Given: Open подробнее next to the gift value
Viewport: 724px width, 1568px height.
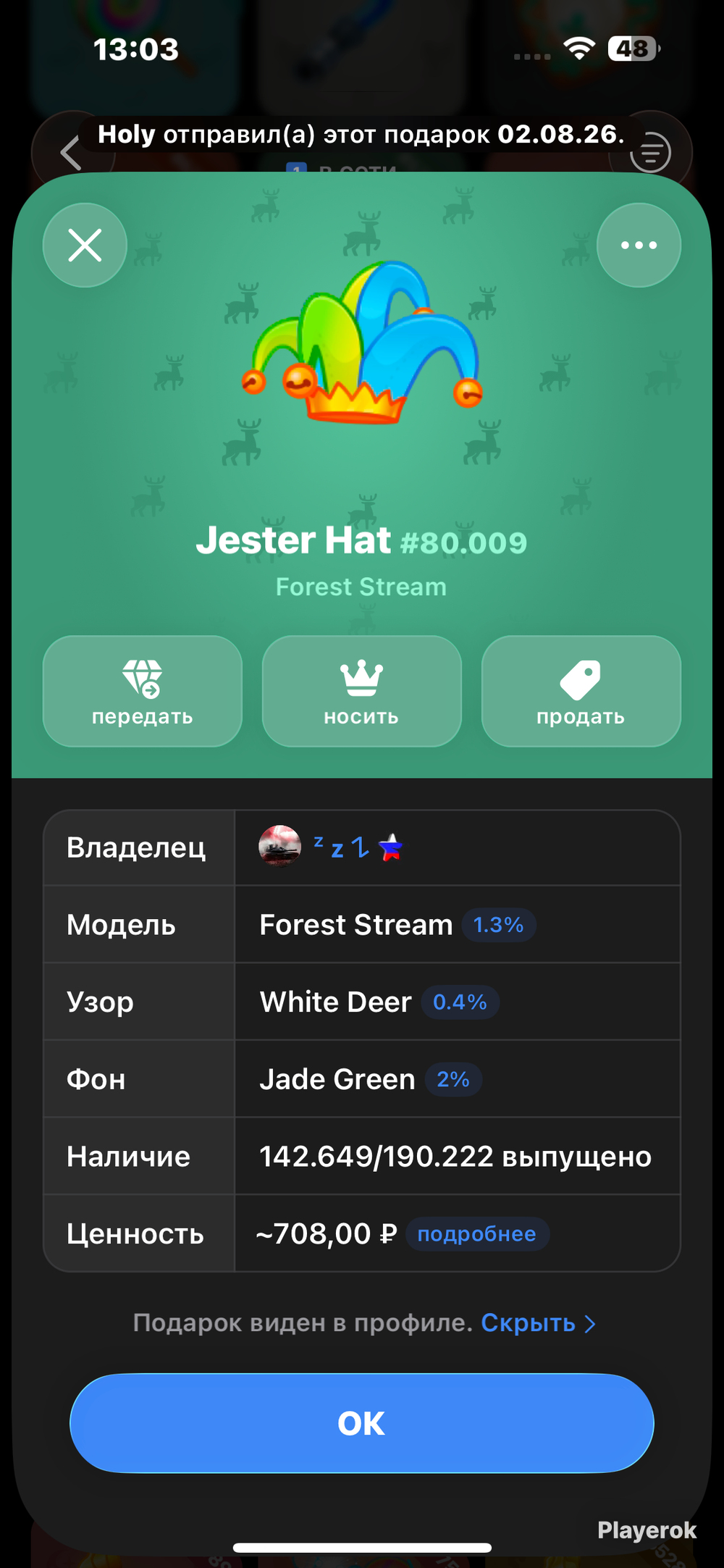Looking at the screenshot, I should click(477, 1234).
